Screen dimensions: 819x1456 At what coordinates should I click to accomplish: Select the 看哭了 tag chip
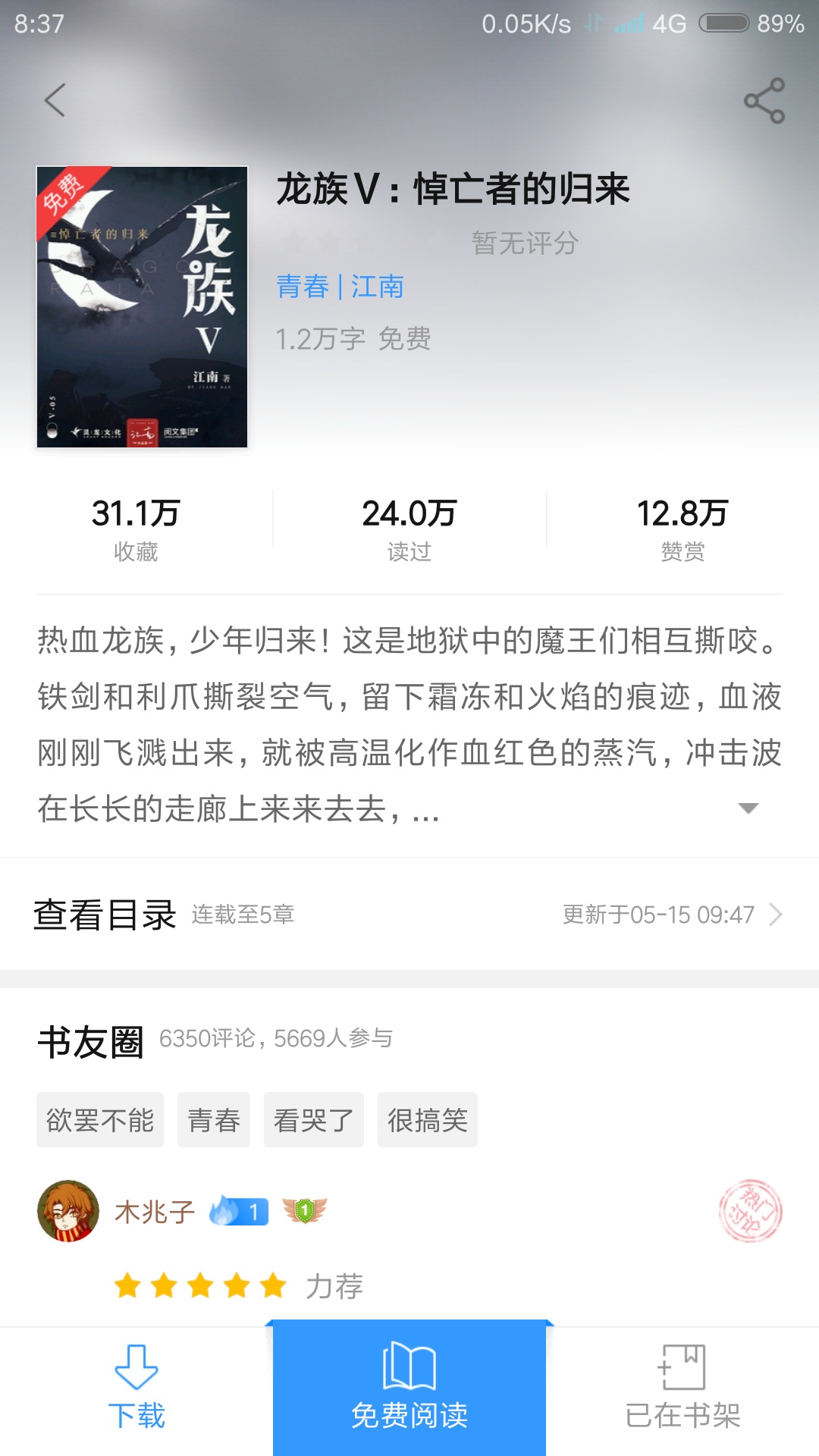tap(314, 1120)
